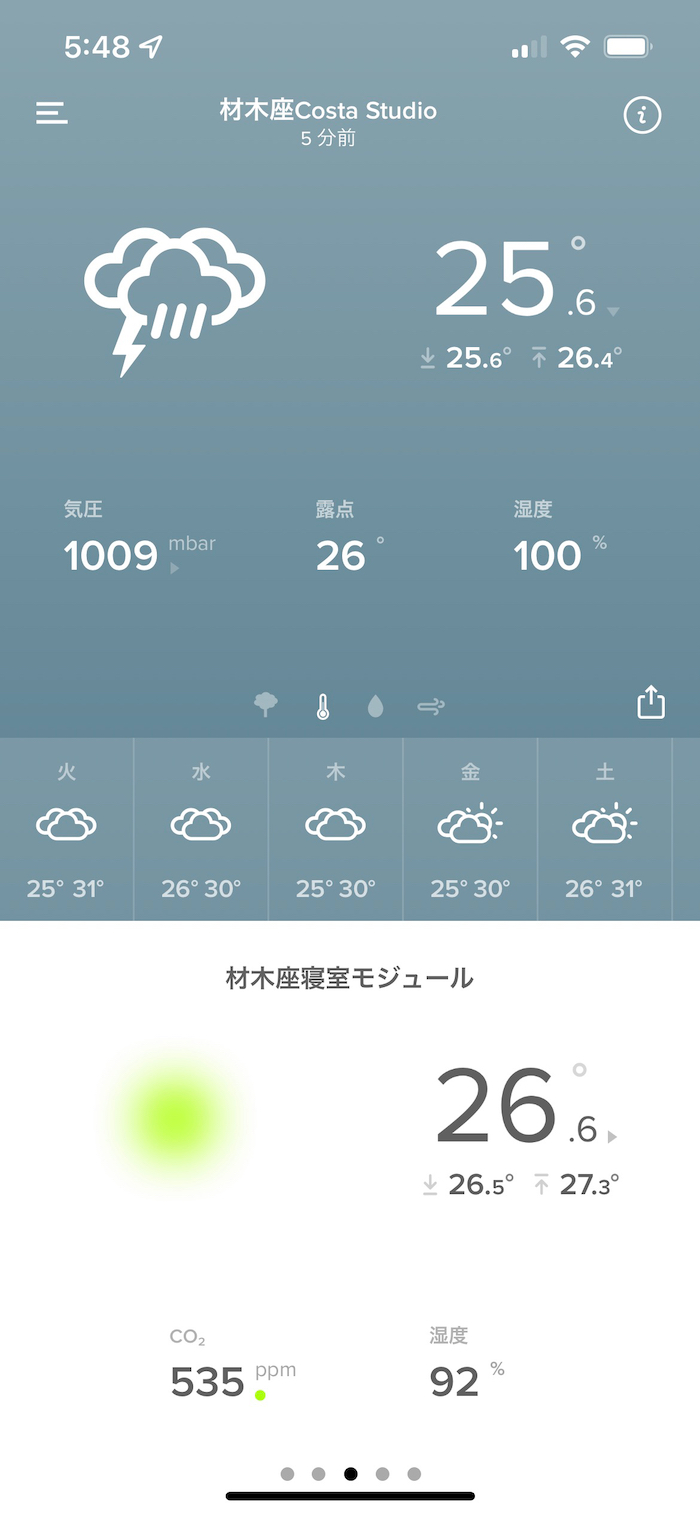Open the forecast for 火 (Tuesday)

tap(66, 829)
